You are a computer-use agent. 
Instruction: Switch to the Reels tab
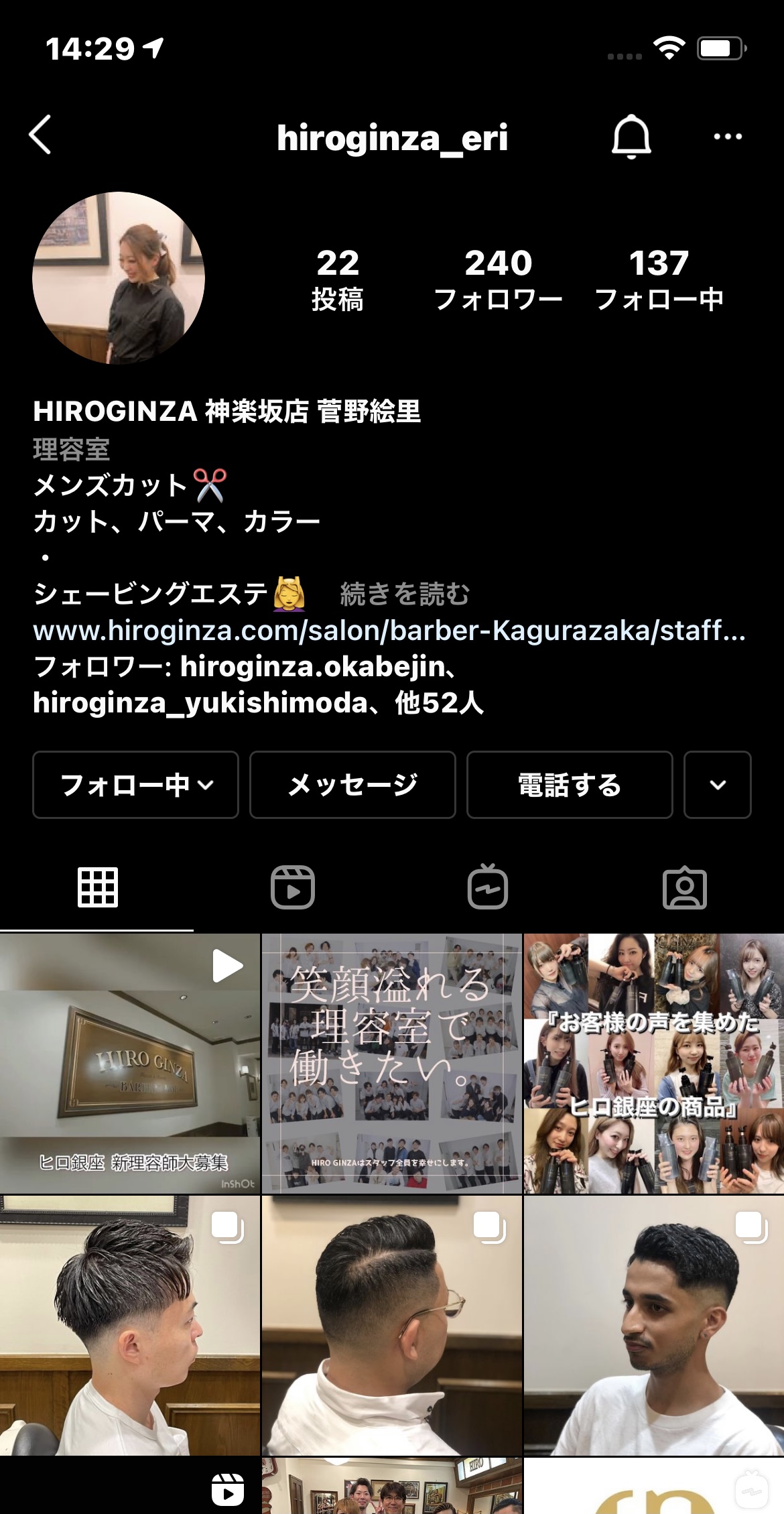pos(293,888)
